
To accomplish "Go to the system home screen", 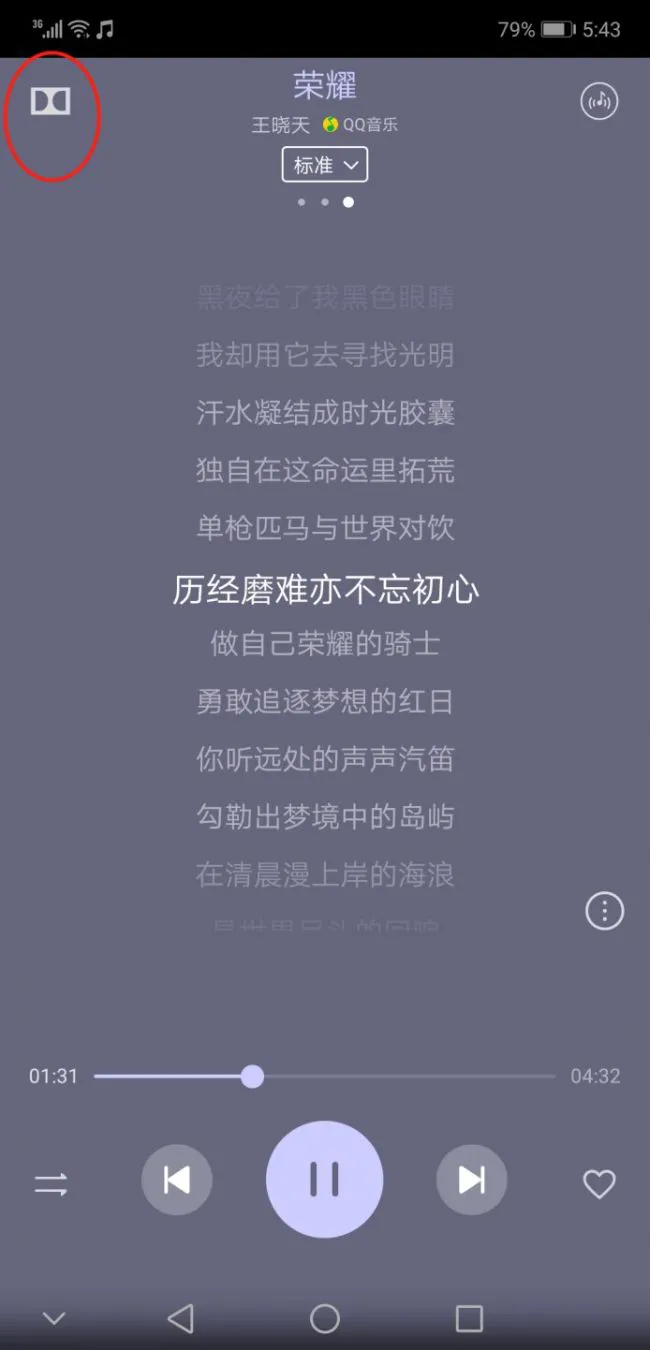I will (325, 1319).
